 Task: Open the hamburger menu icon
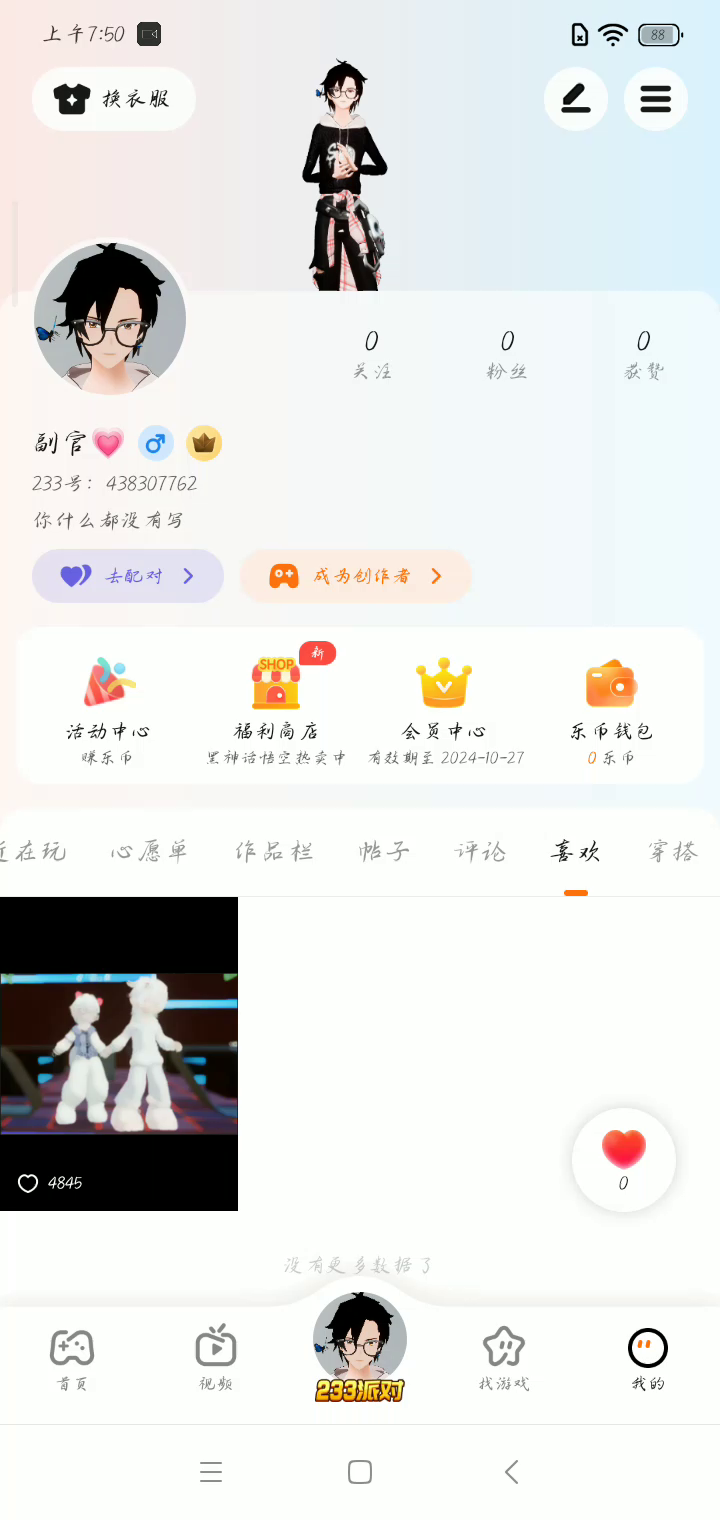point(656,99)
